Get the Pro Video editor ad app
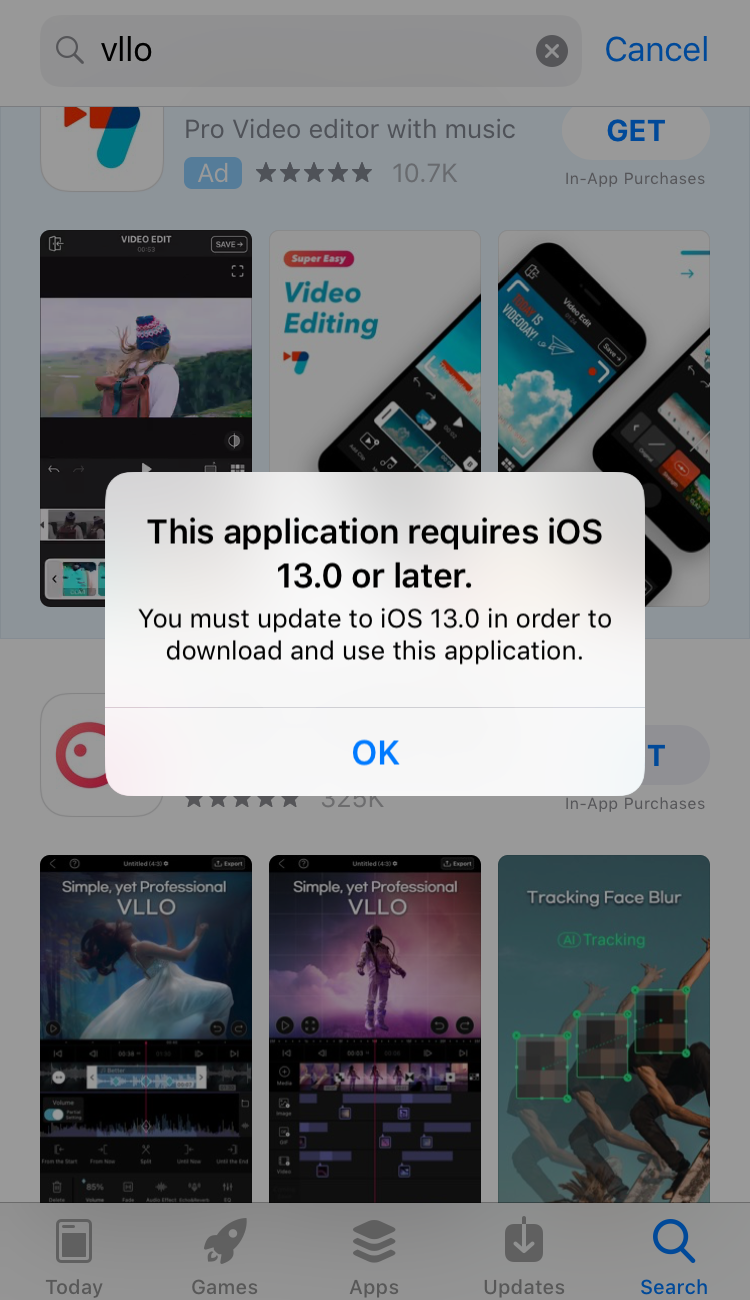 pyautogui.click(x=636, y=131)
